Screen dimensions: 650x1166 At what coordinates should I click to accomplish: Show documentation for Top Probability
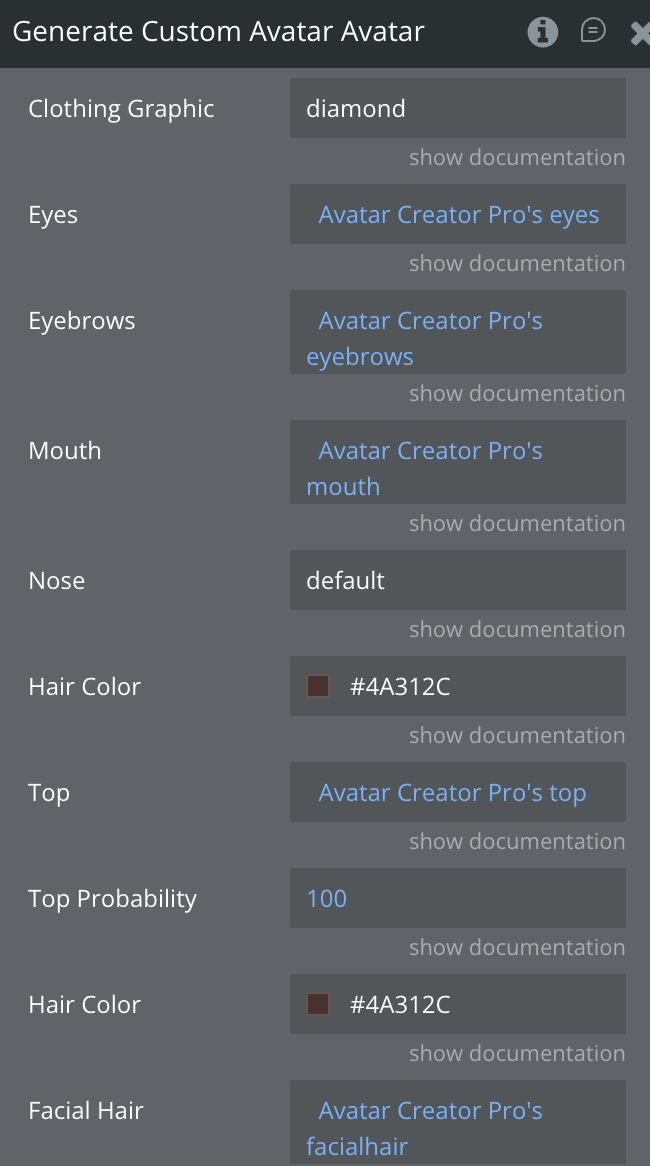(516, 948)
